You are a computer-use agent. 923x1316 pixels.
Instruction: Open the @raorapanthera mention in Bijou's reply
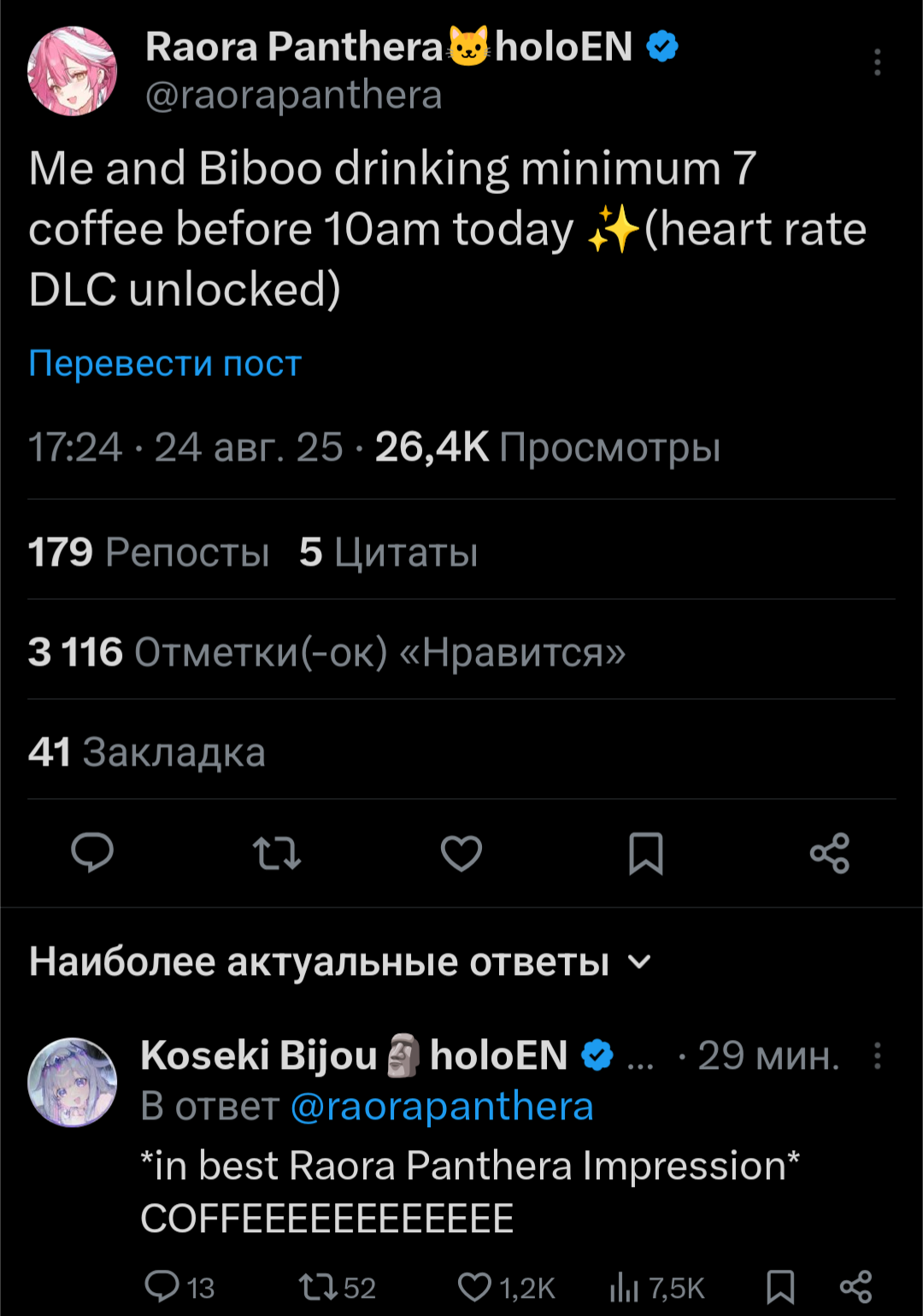(442, 1107)
